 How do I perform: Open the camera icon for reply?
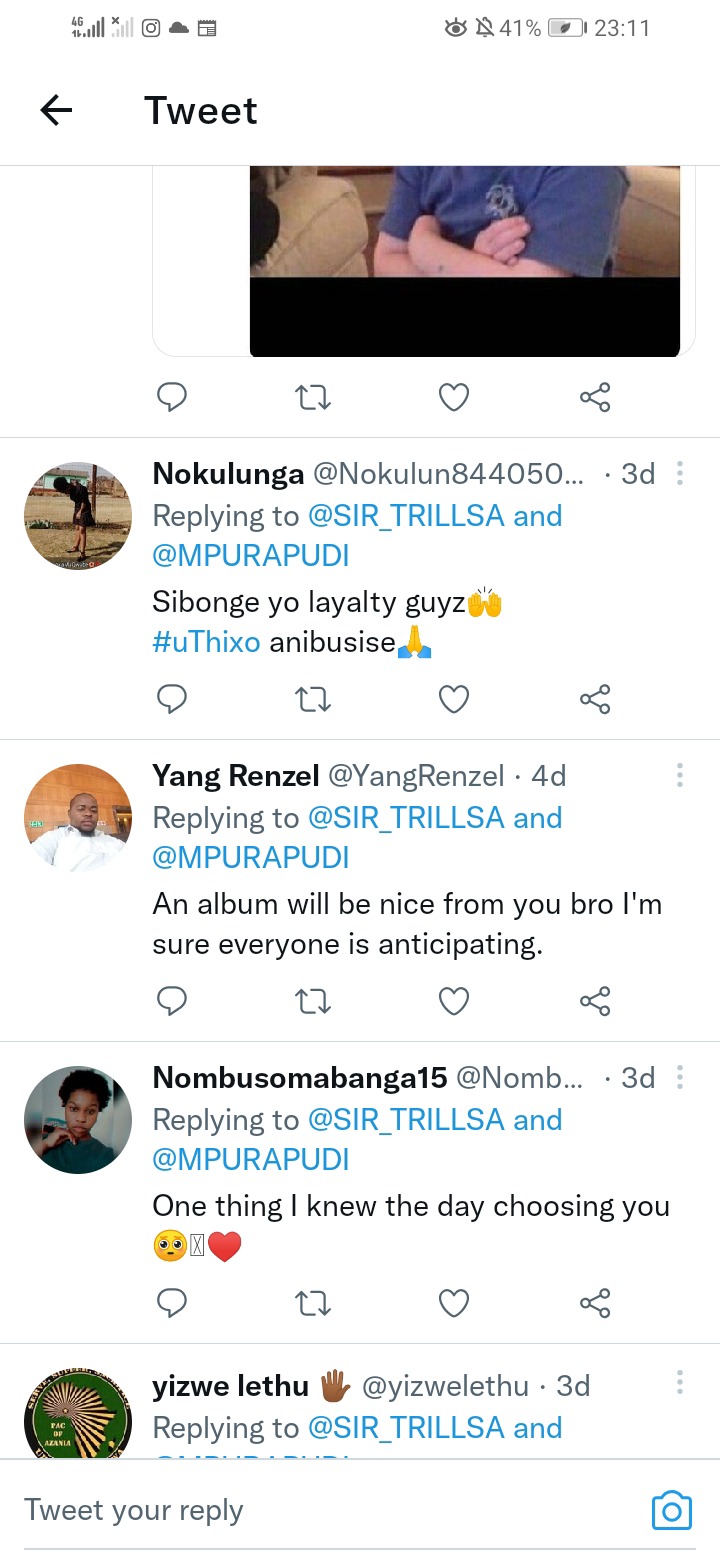tap(671, 1510)
